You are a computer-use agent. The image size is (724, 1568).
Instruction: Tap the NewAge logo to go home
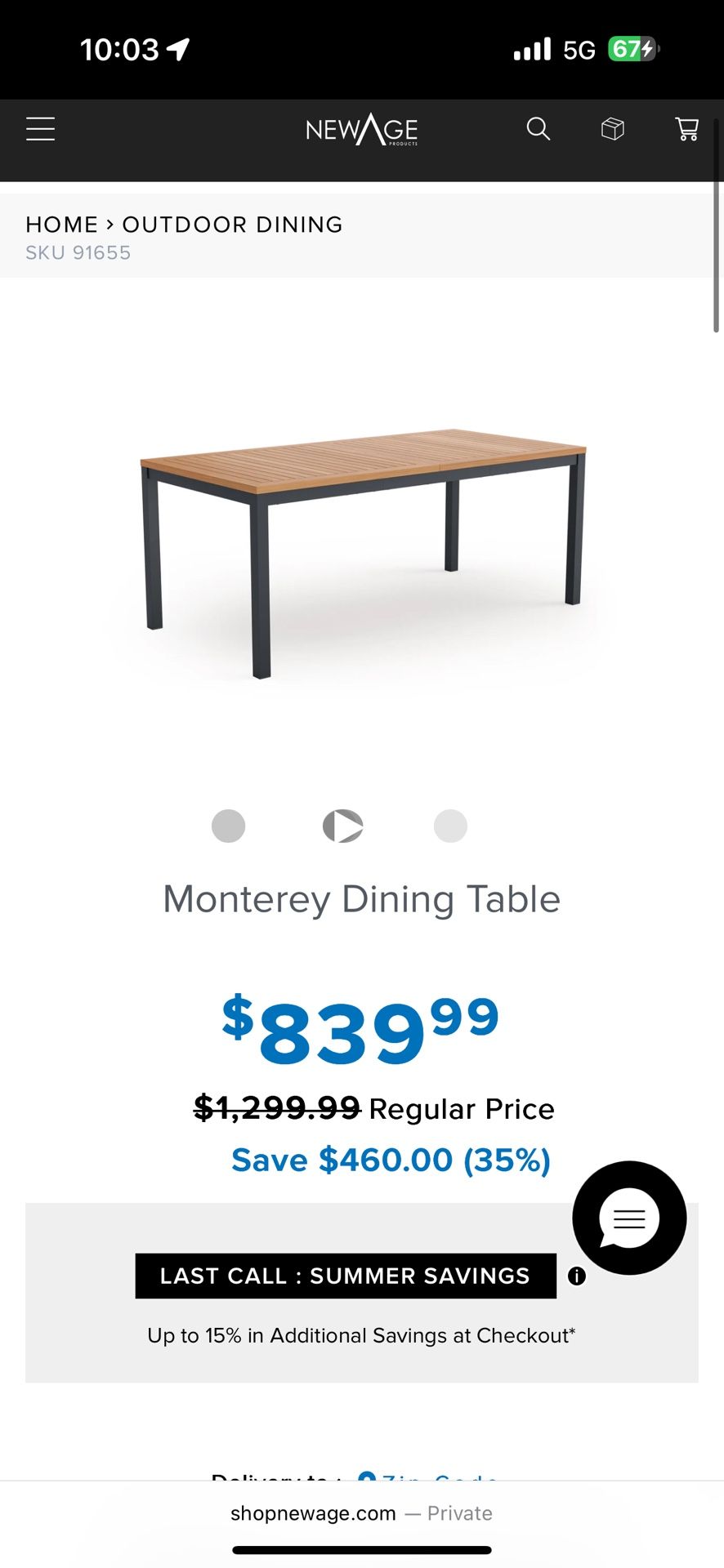[361, 129]
